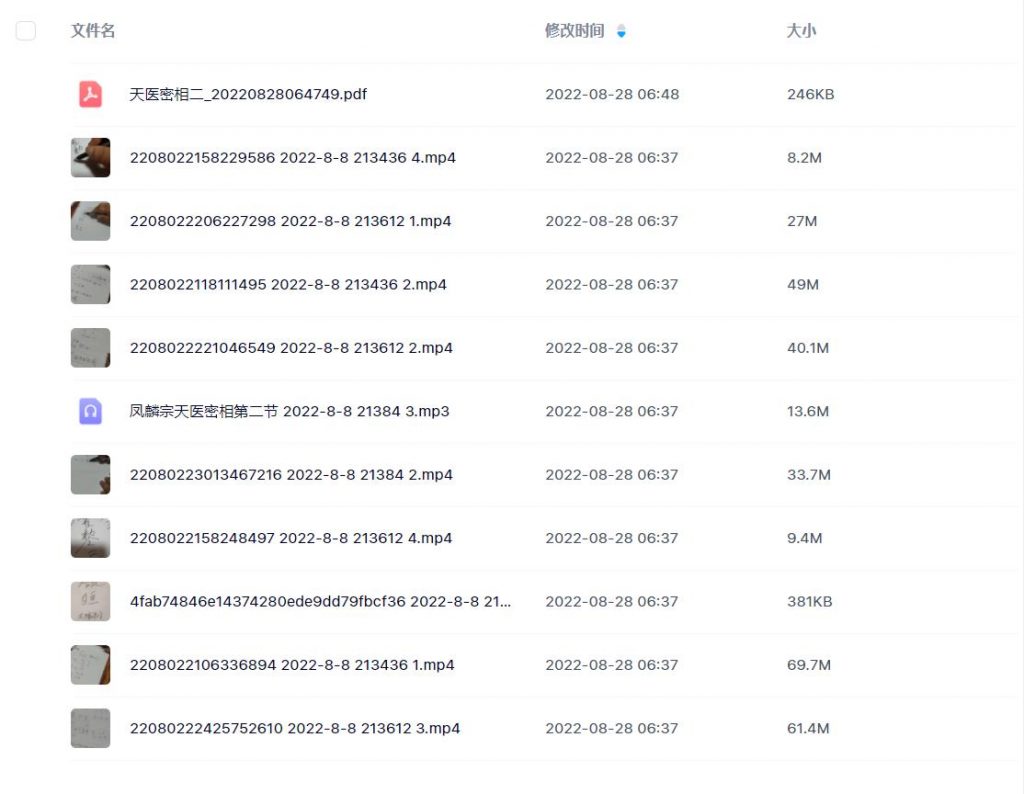This screenshot has width=1024, height=794.
Task: Open video 22080223013467216 21384 2.mp4
Action: pyautogui.click(x=291, y=475)
